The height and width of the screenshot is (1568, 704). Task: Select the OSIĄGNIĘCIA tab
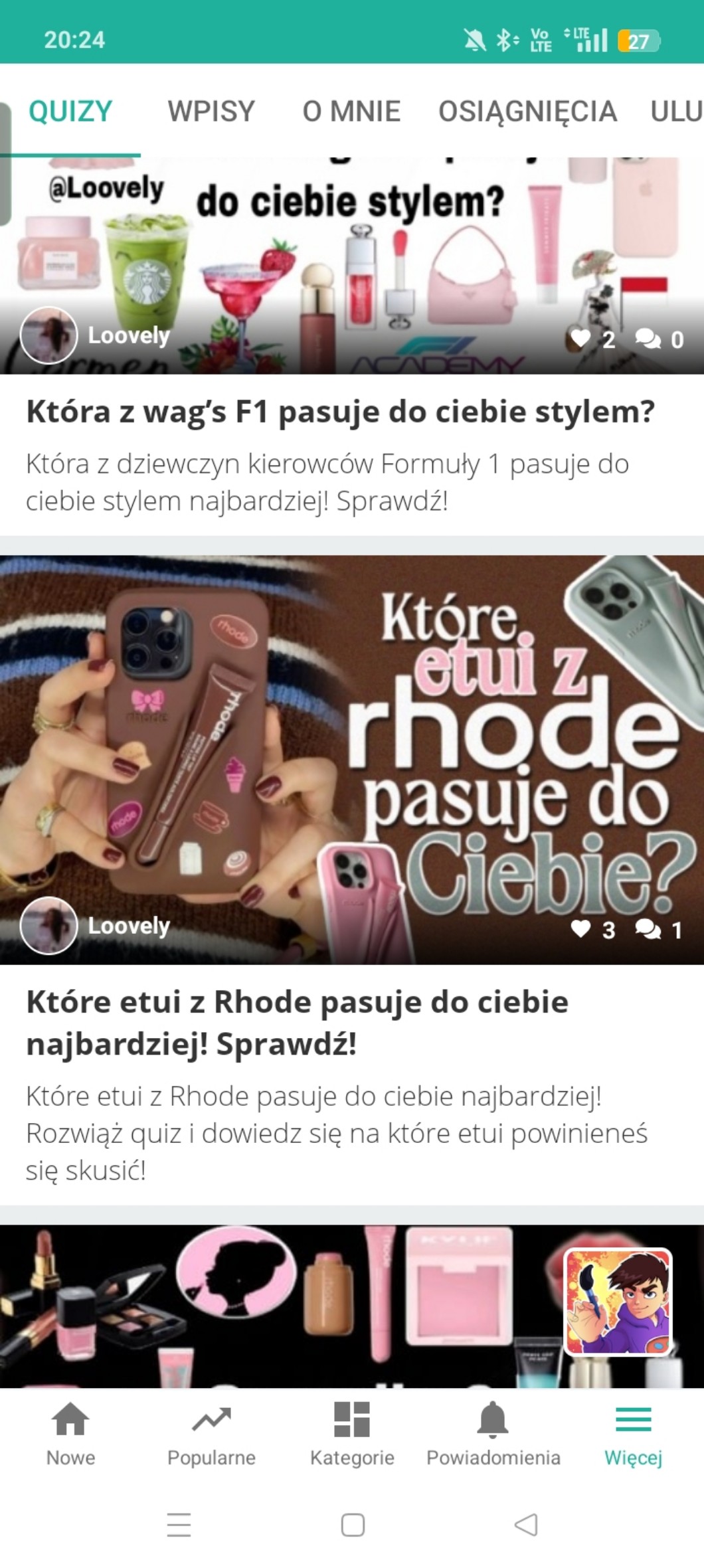click(x=527, y=112)
